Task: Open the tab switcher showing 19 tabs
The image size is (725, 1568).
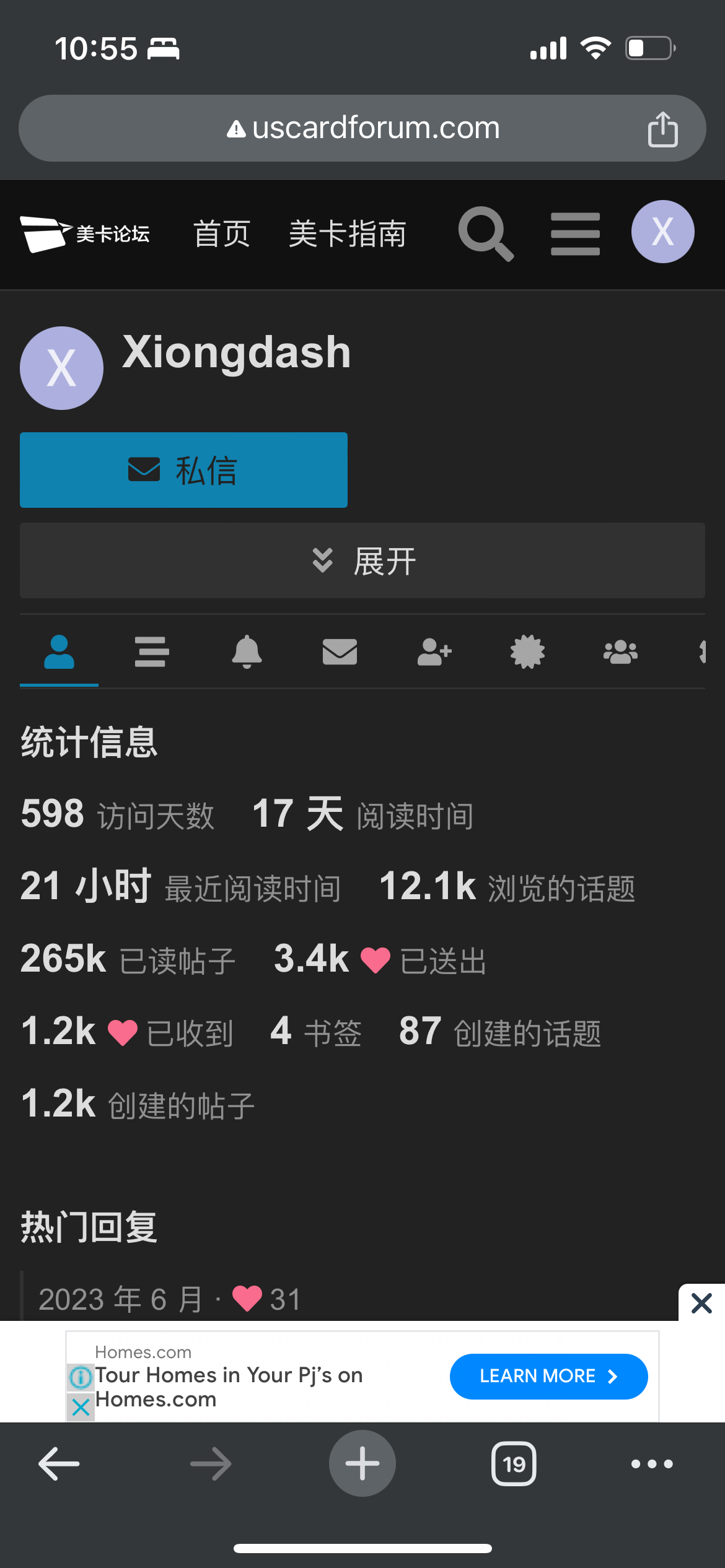Action: (x=514, y=1464)
